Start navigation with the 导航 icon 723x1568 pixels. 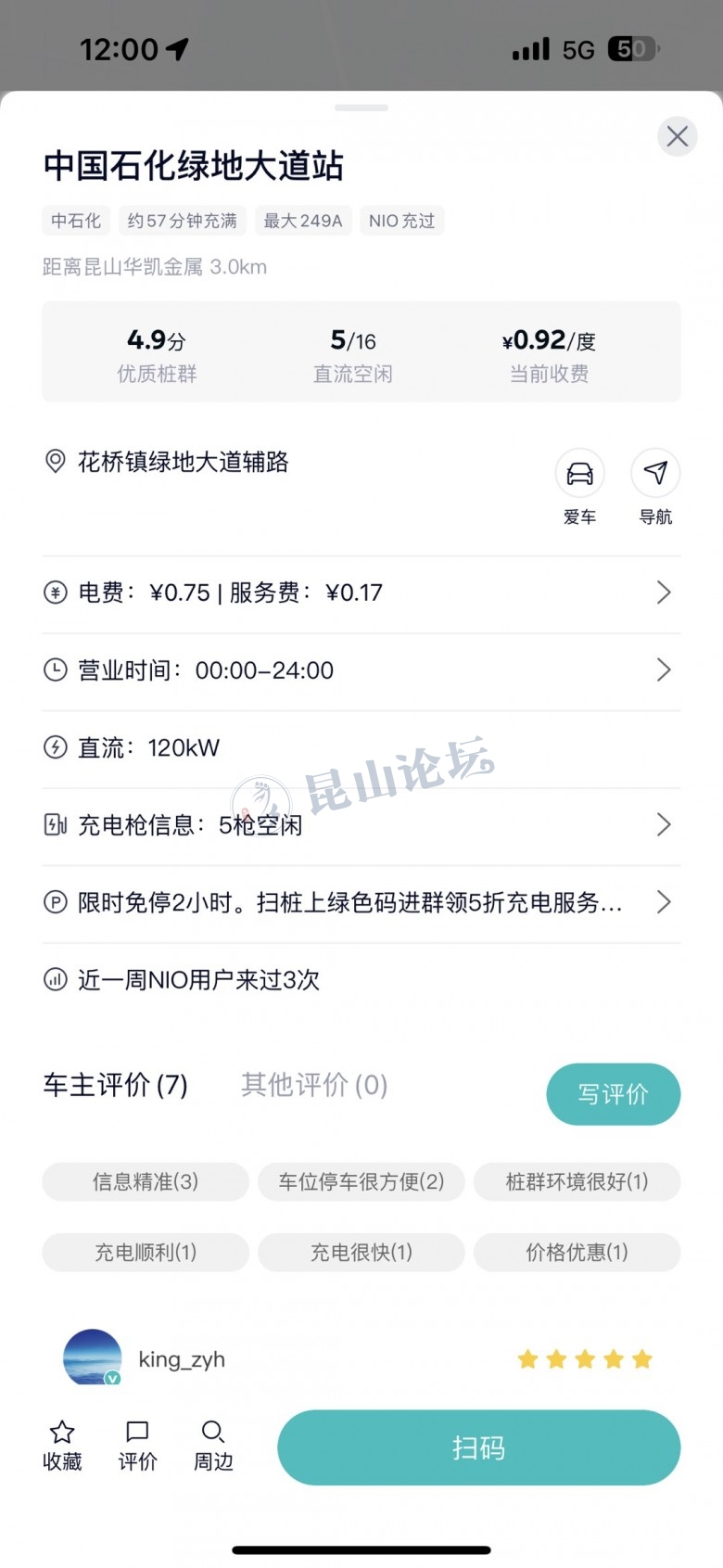coord(655,474)
